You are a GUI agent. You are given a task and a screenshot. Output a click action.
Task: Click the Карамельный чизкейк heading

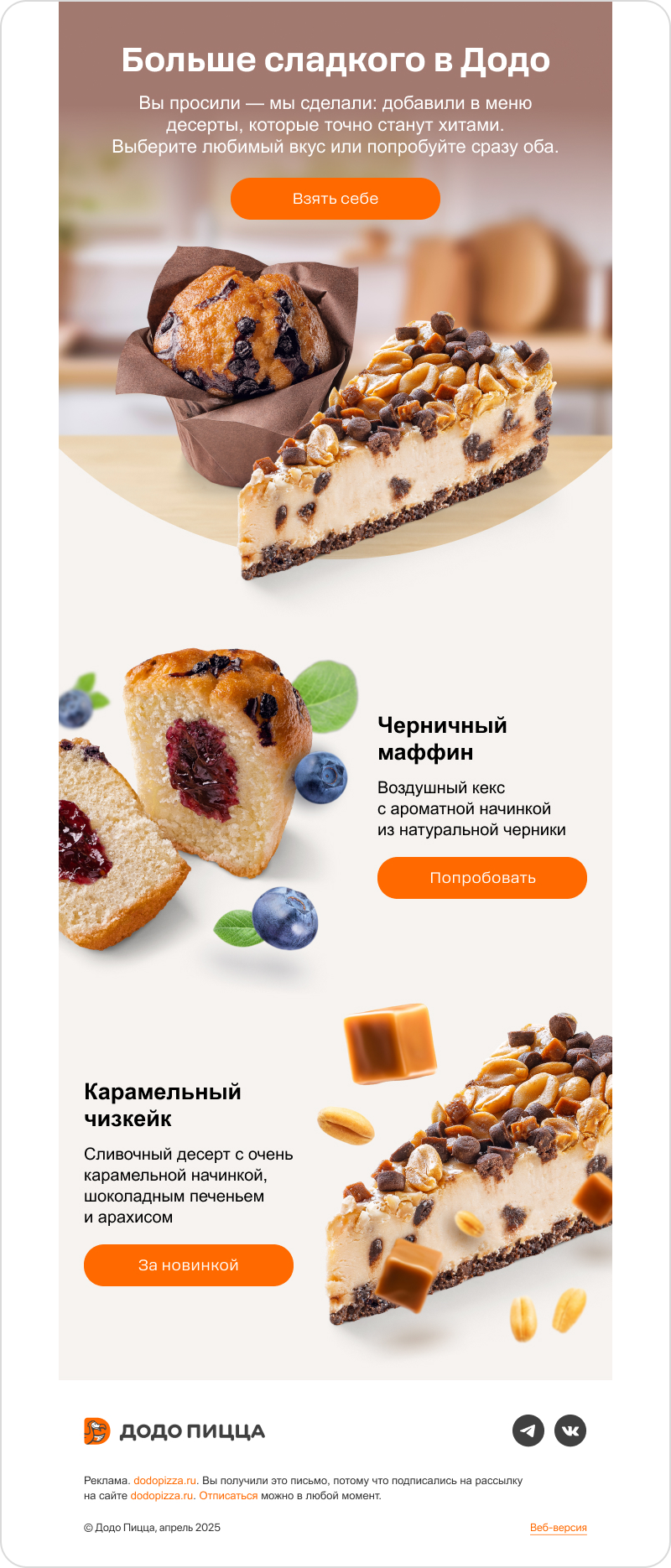tap(162, 1105)
